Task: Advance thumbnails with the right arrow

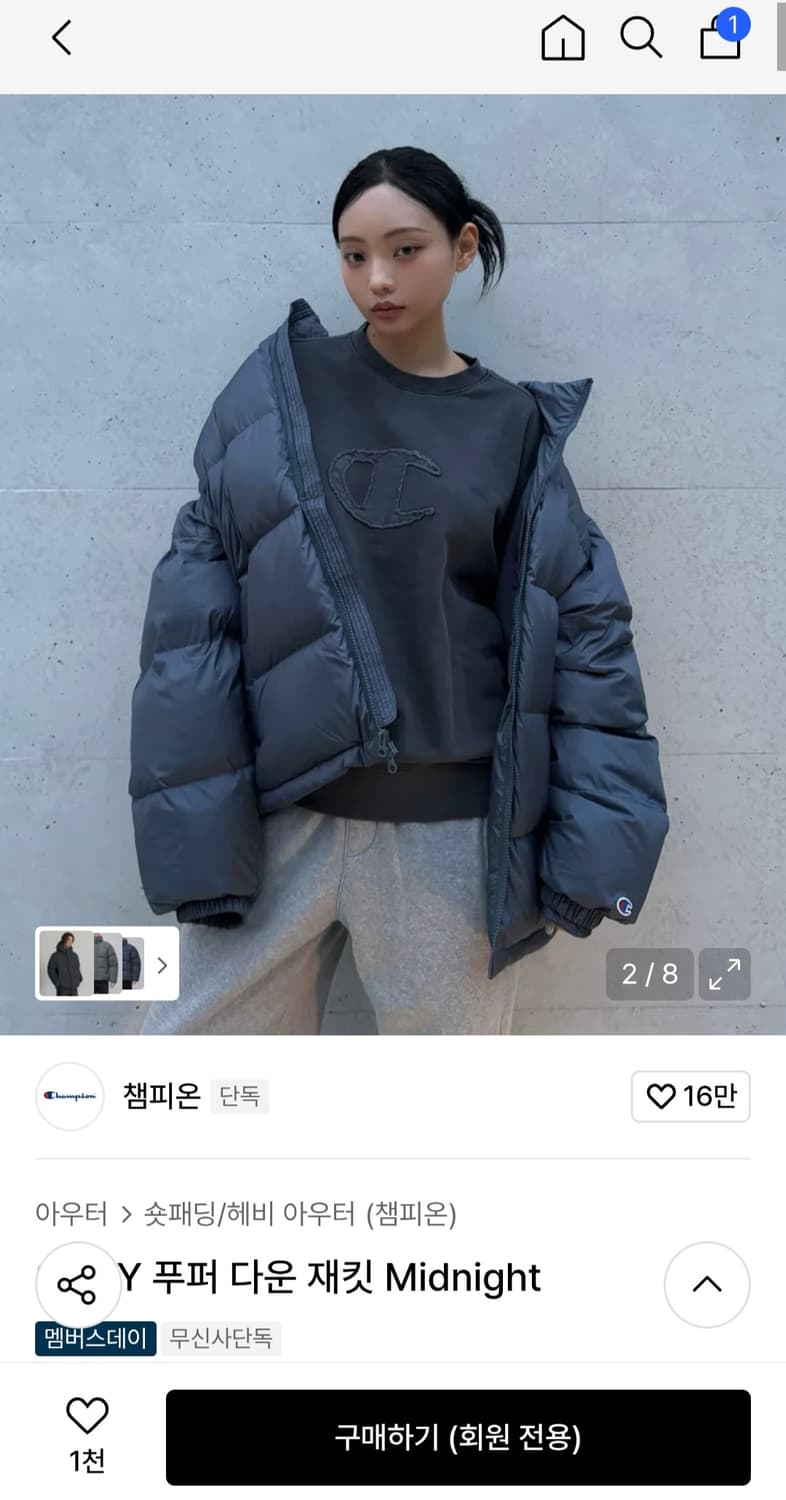Action: click(162, 964)
